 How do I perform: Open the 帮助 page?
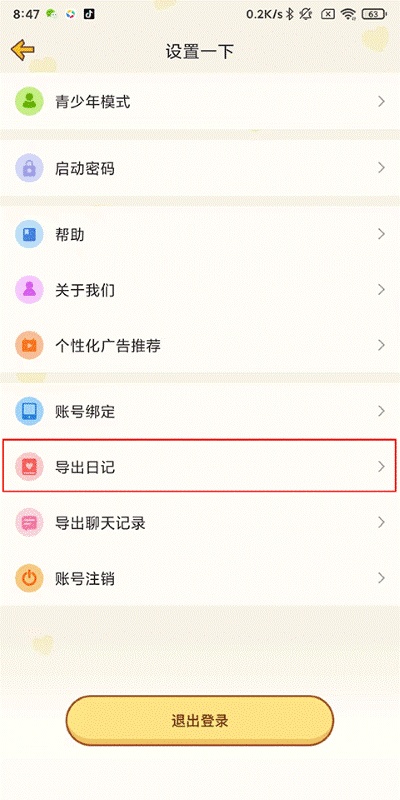click(200, 235)
